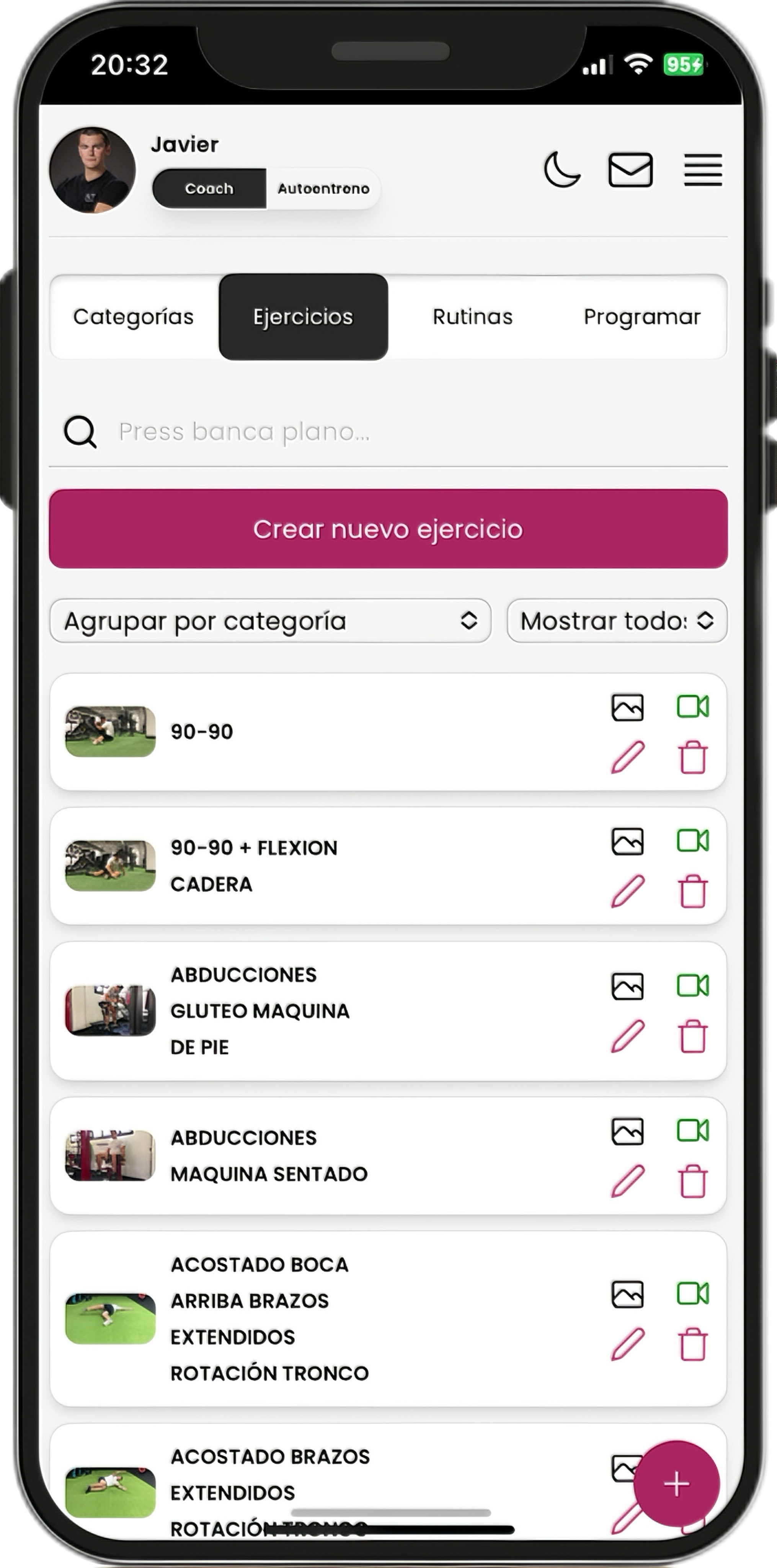Expand the Agrupar por categoría dropdown
This screenshot has height=1568, width=777.
(x=270, y=621)
